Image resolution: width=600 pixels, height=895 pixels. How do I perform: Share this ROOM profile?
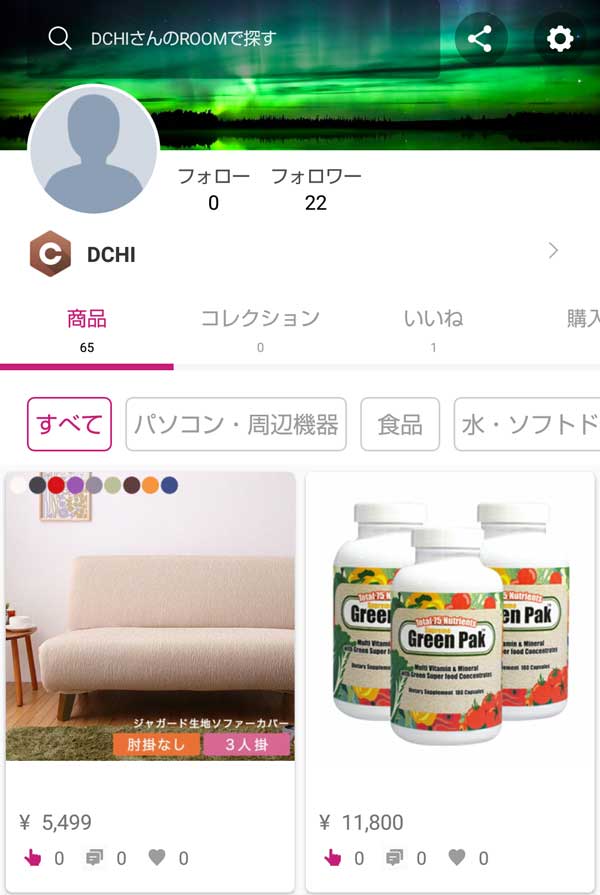[480, 39]
